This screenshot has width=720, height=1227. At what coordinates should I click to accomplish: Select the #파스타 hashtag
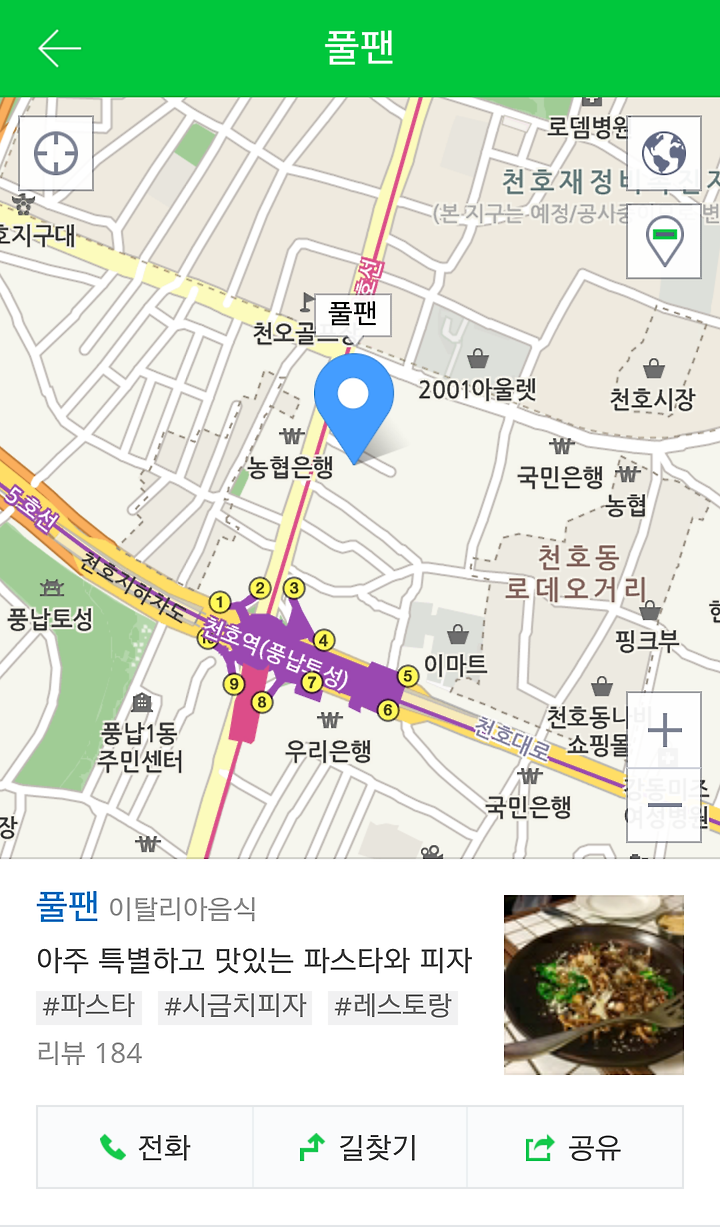[x=89, y=1006]
